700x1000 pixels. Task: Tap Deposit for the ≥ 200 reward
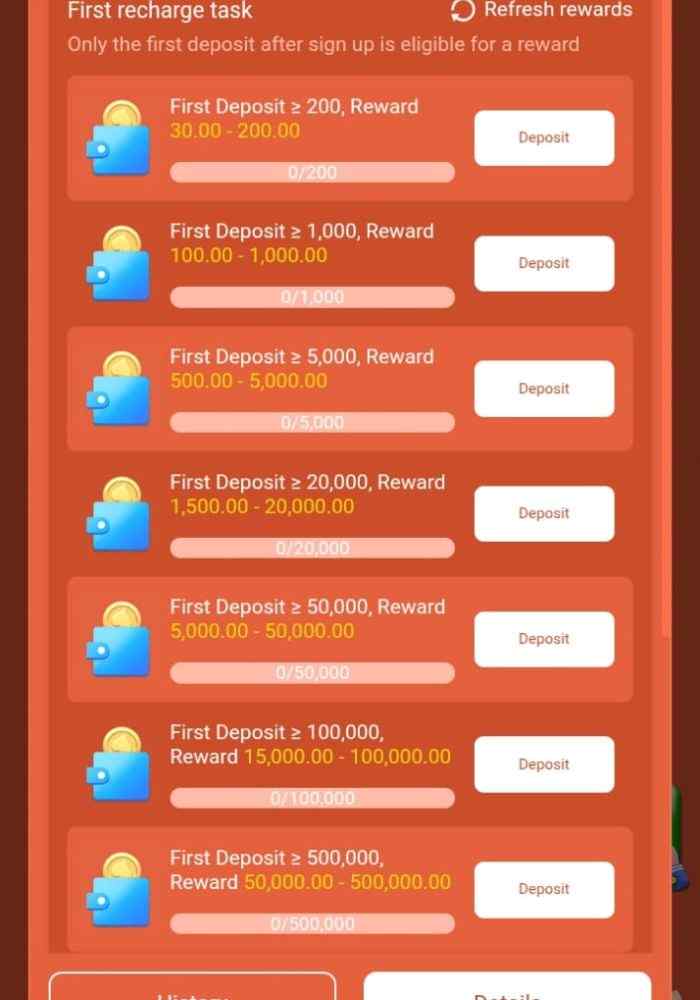543,138
